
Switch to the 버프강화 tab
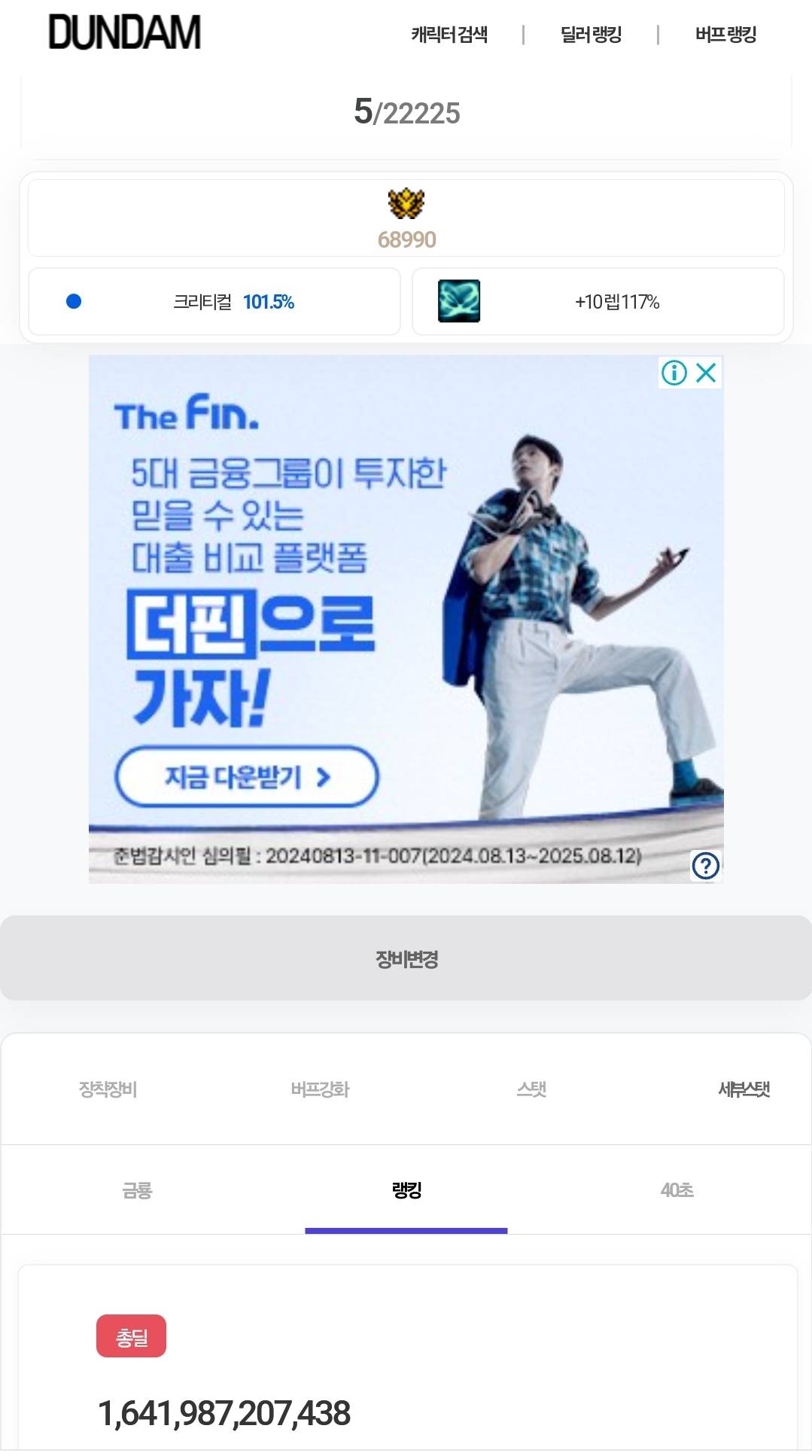[x=320, y=1089]
